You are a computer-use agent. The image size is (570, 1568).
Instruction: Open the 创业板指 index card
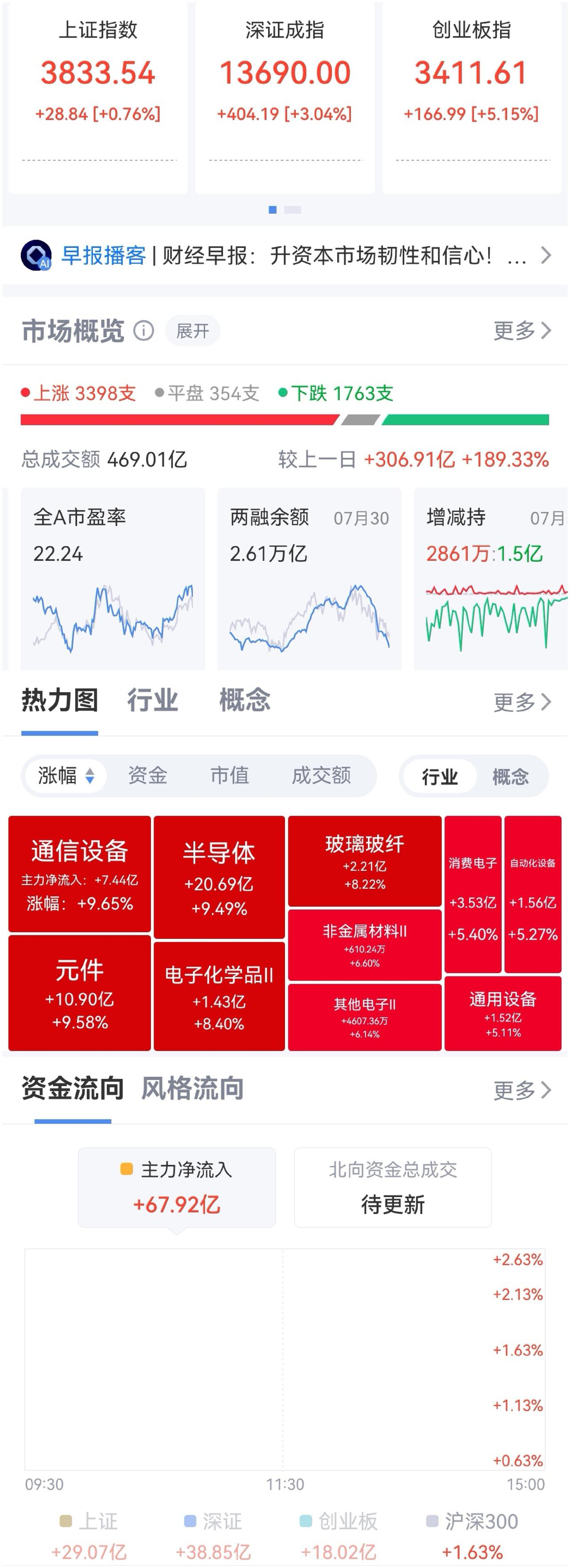[x=471, y=97]
